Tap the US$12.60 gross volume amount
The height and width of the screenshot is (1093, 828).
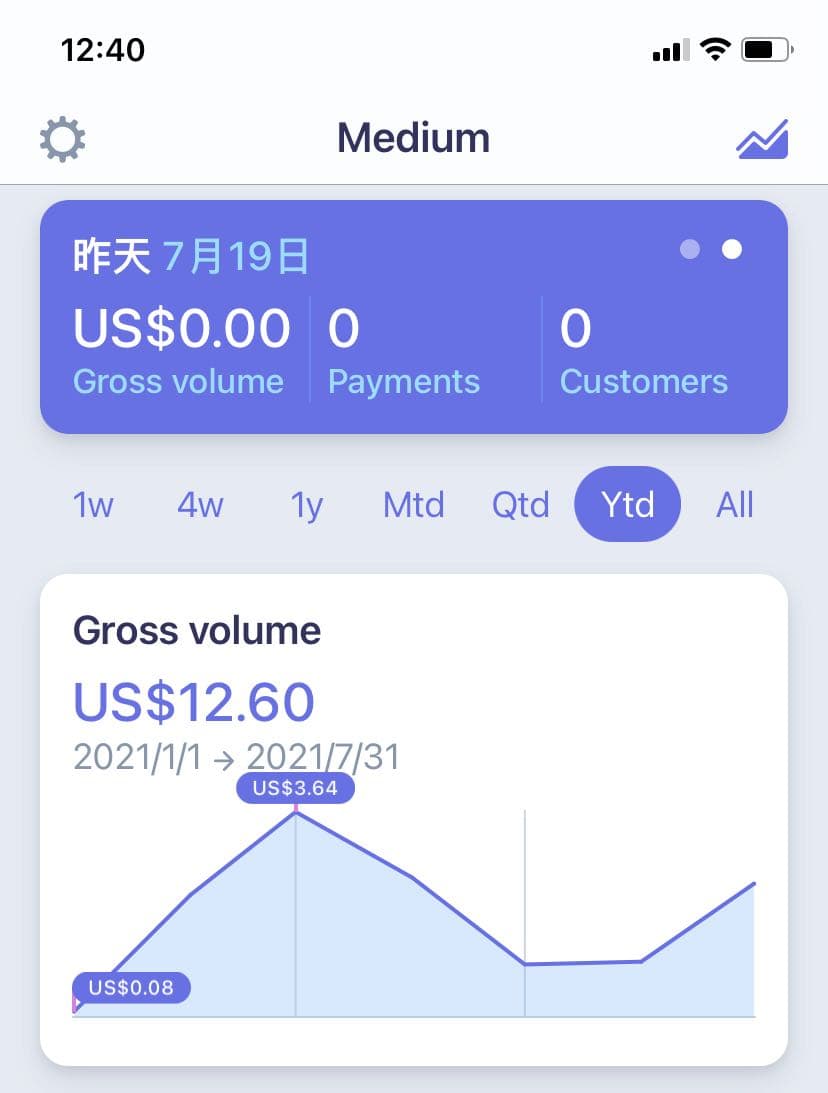pyautogui.click(x=193, y=701)
